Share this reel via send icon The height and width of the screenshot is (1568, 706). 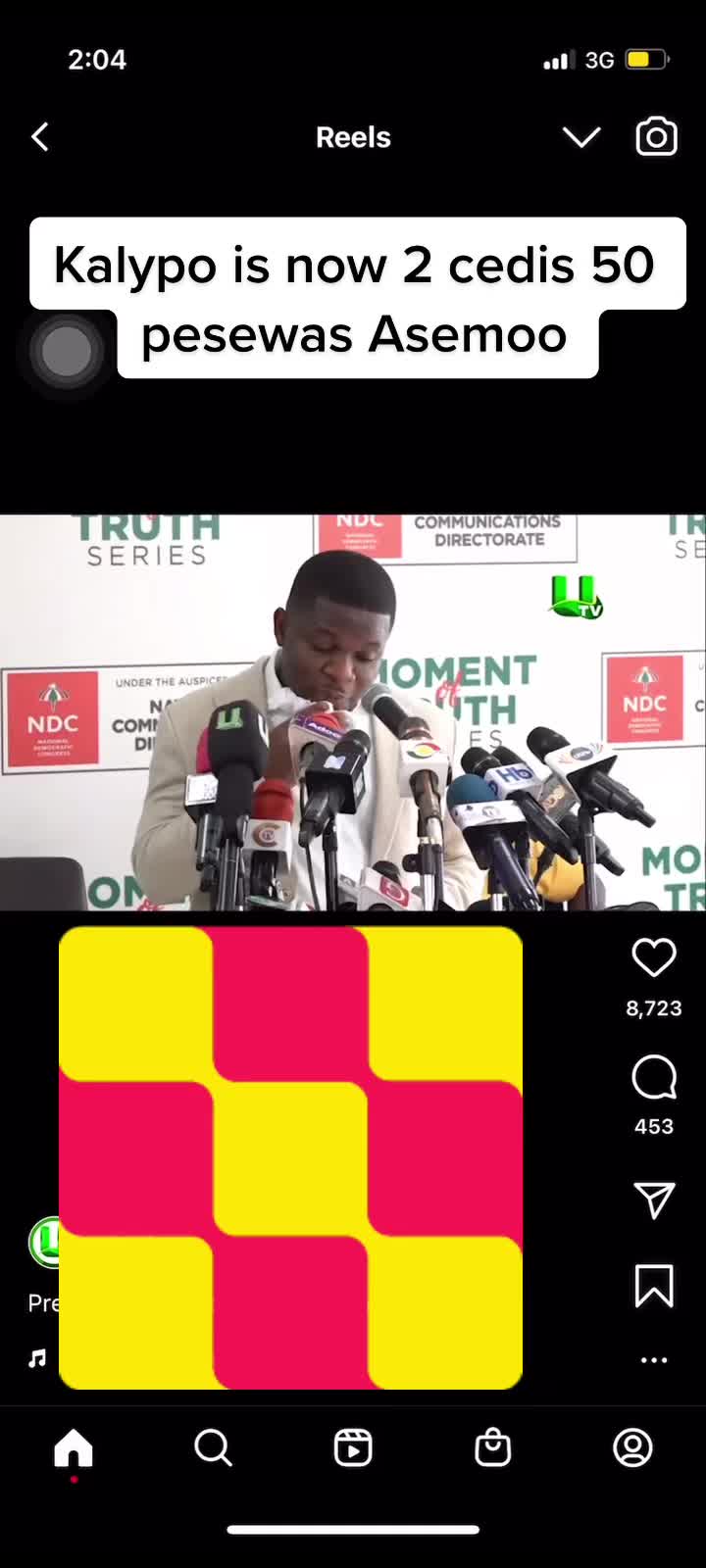654,1200
